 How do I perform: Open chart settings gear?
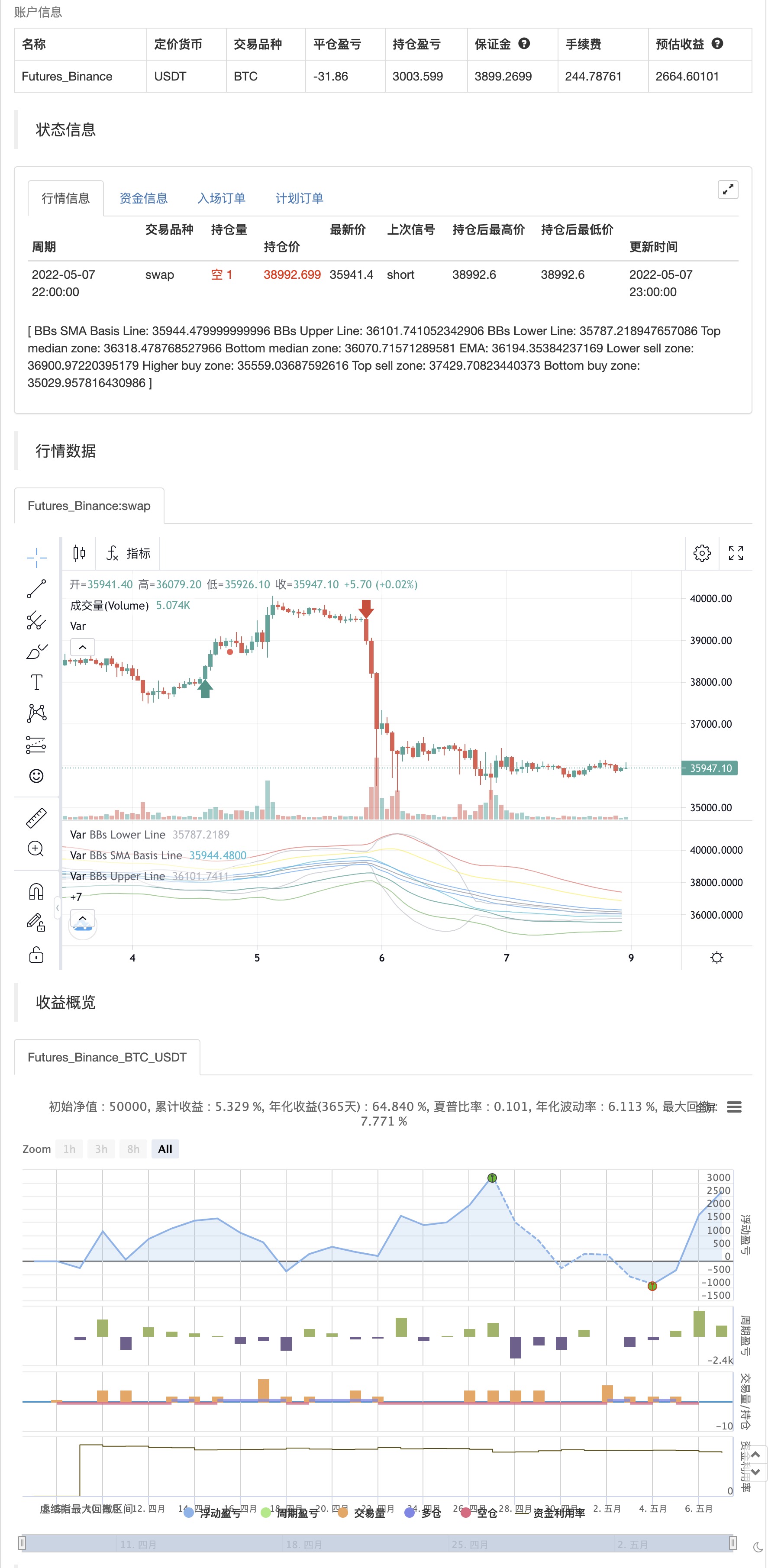(702, 553)
